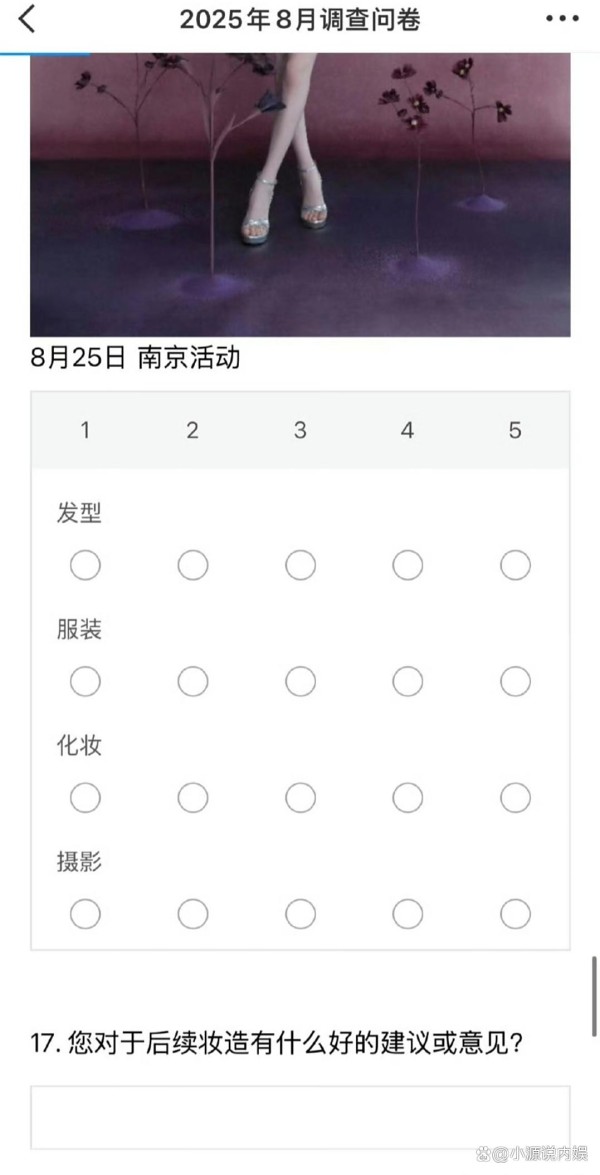Select rating 4 for 服装

click(407, 682)
